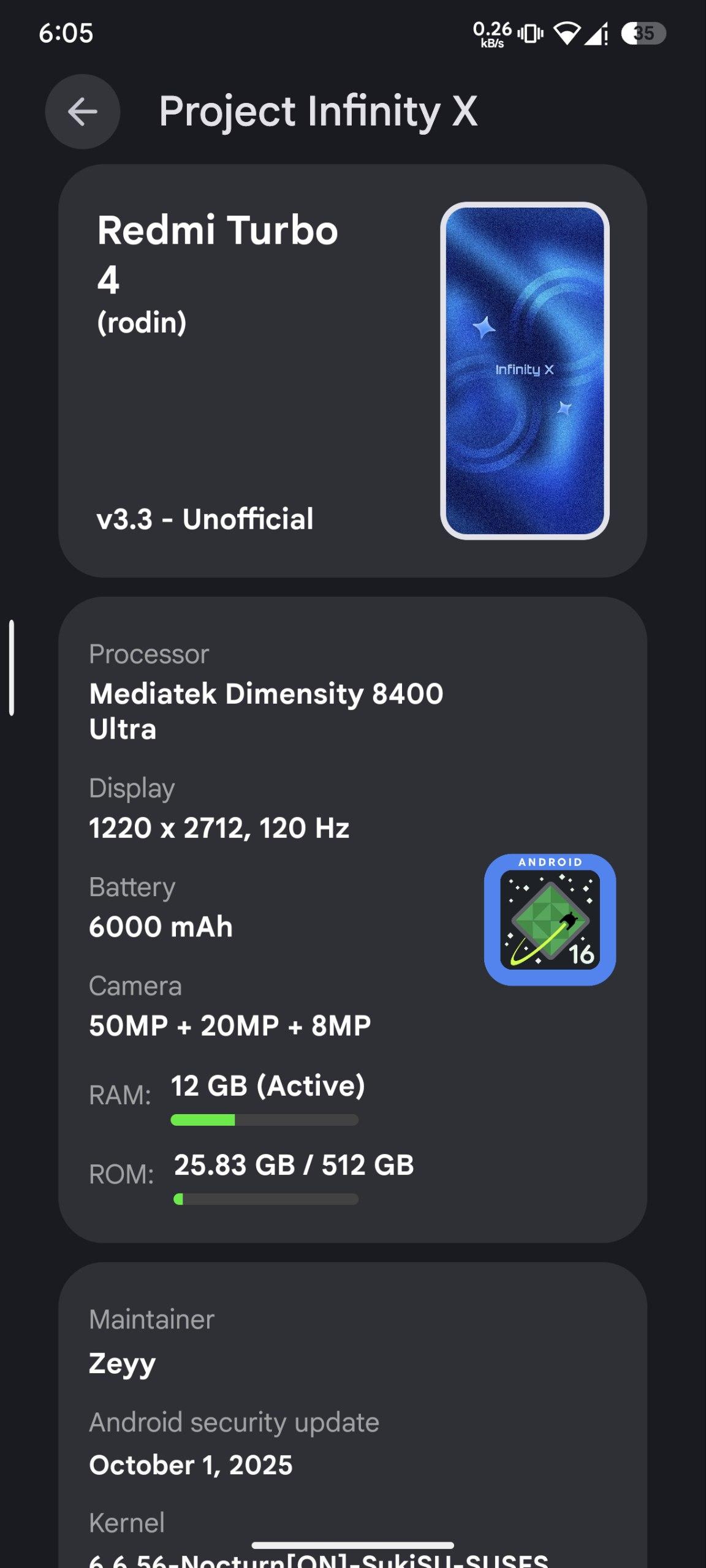Open the Redmi Turbo 4 device card
This screenshot has height=1568, width=706.
352,371
